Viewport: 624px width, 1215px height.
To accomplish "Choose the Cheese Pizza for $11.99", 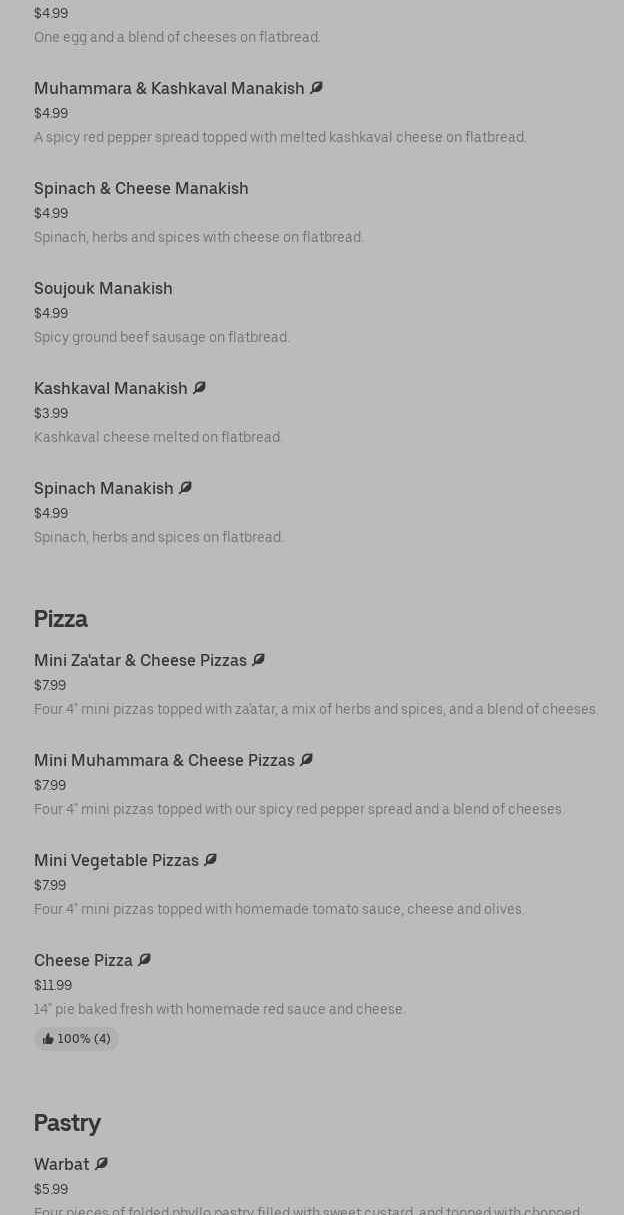I will click(83, 961).
